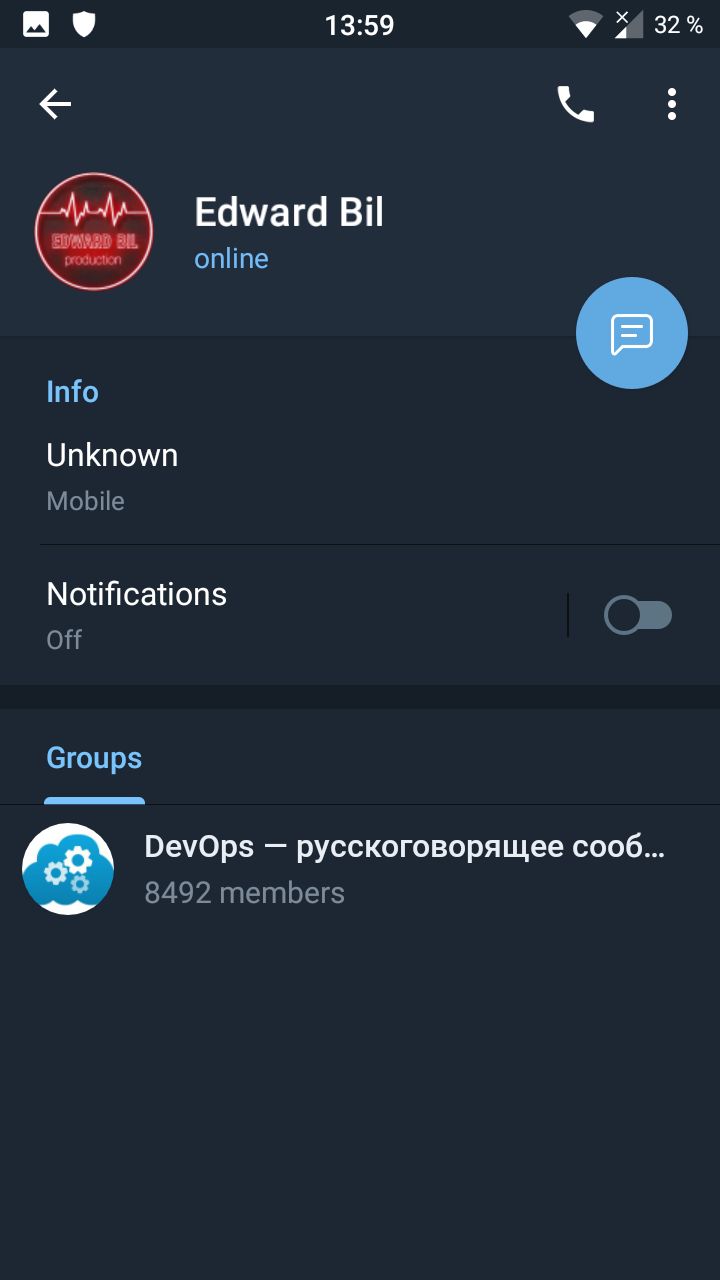Send a message via the floating chat button
Screen dimensions: 720x1280
[632, 333]
